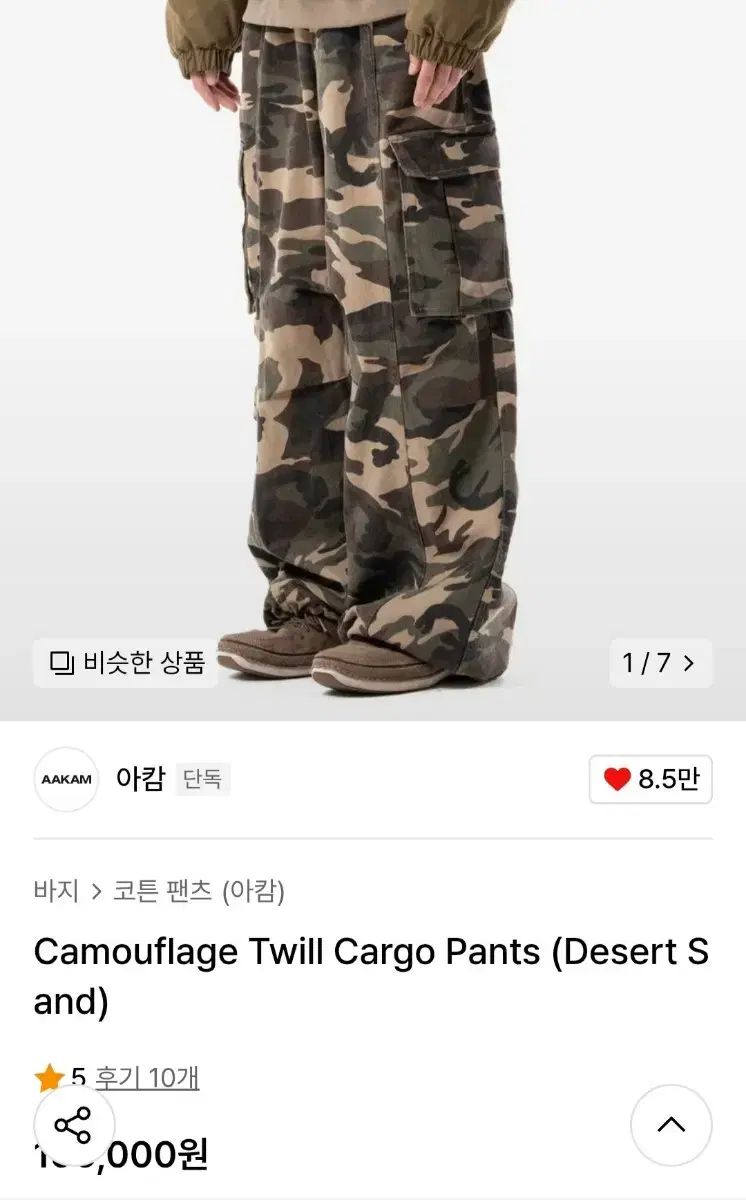
Task: Open the 아캄 brand page
Action: click(x=139, y=778)
